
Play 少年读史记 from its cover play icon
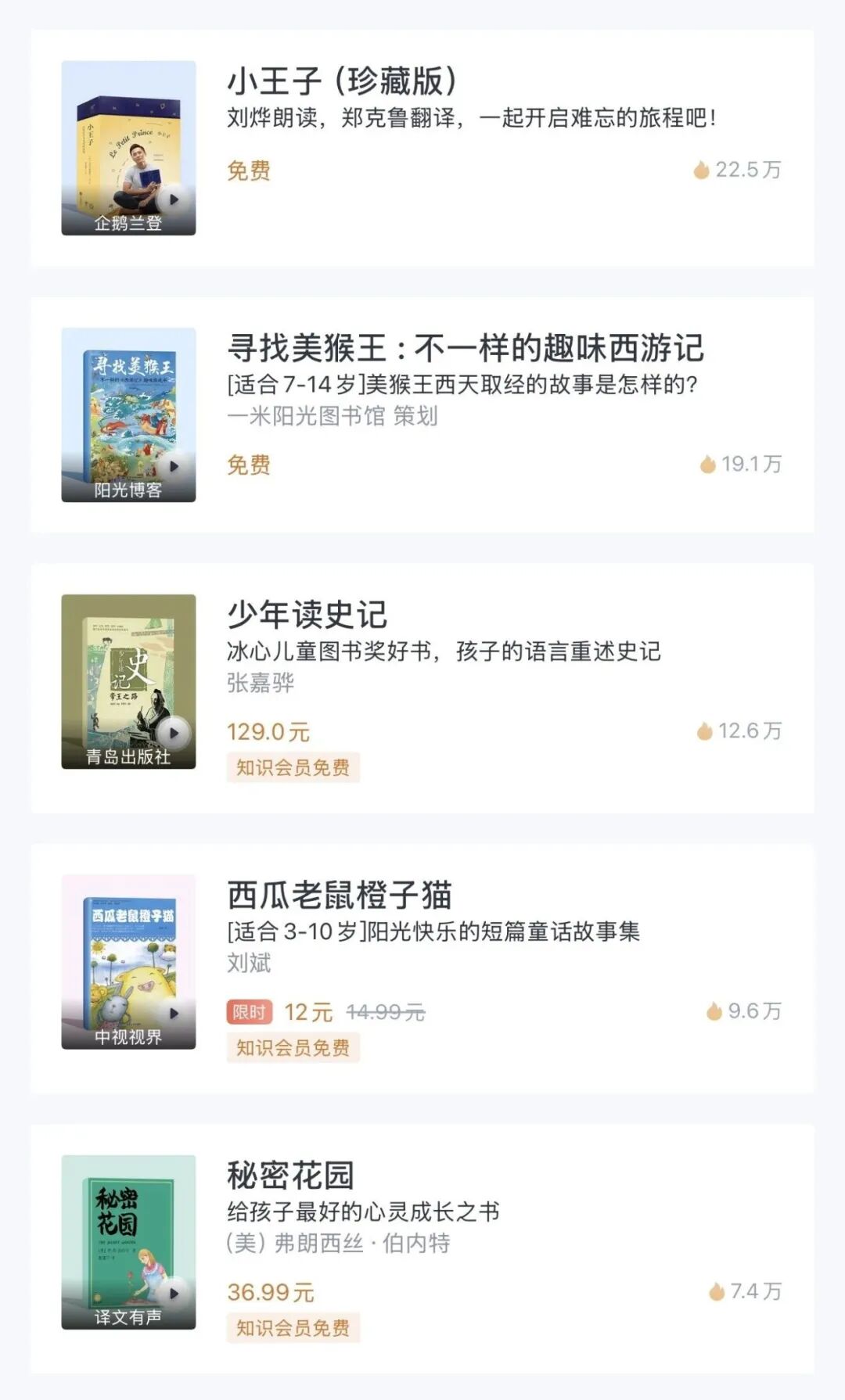174,733
